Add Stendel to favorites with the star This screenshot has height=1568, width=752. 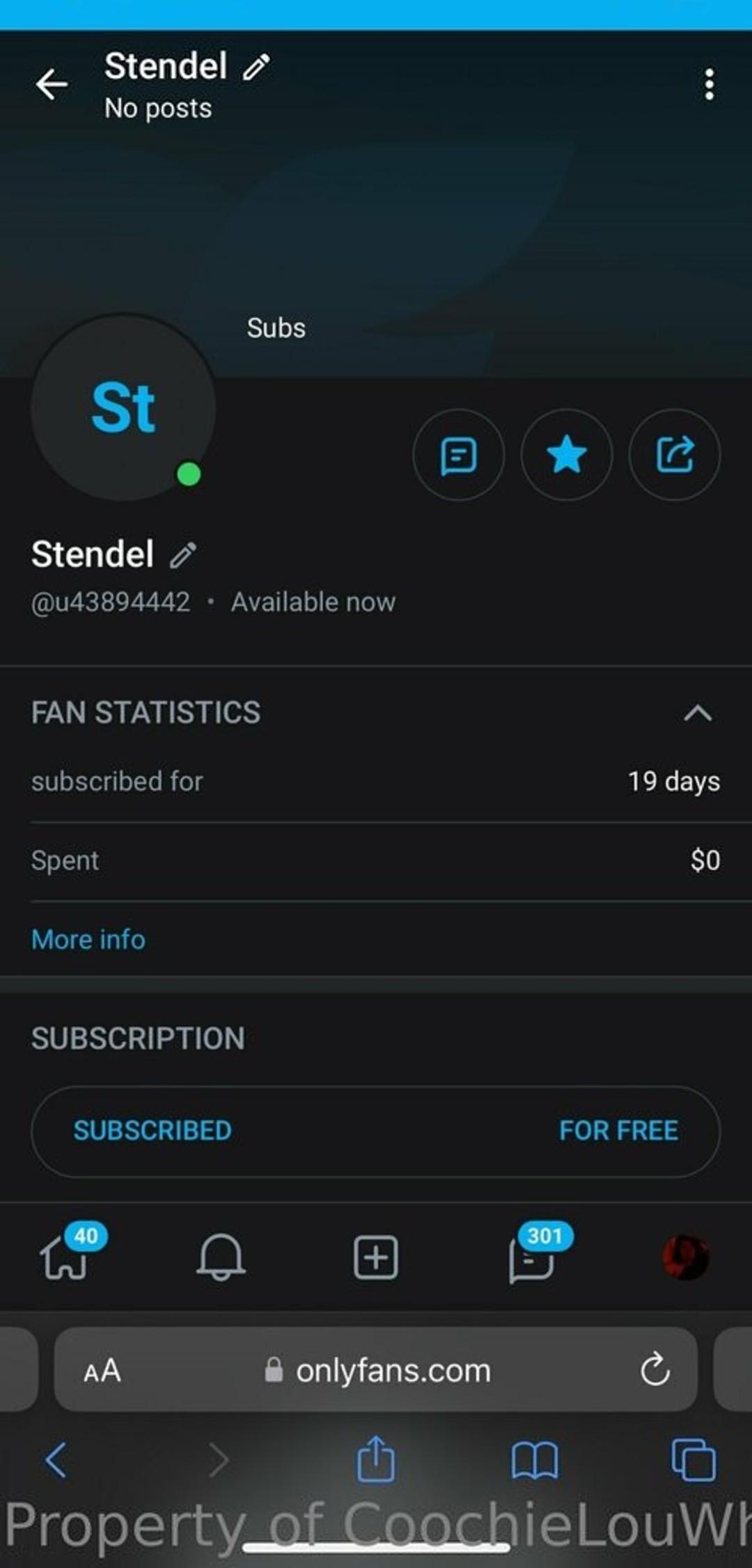566,455
